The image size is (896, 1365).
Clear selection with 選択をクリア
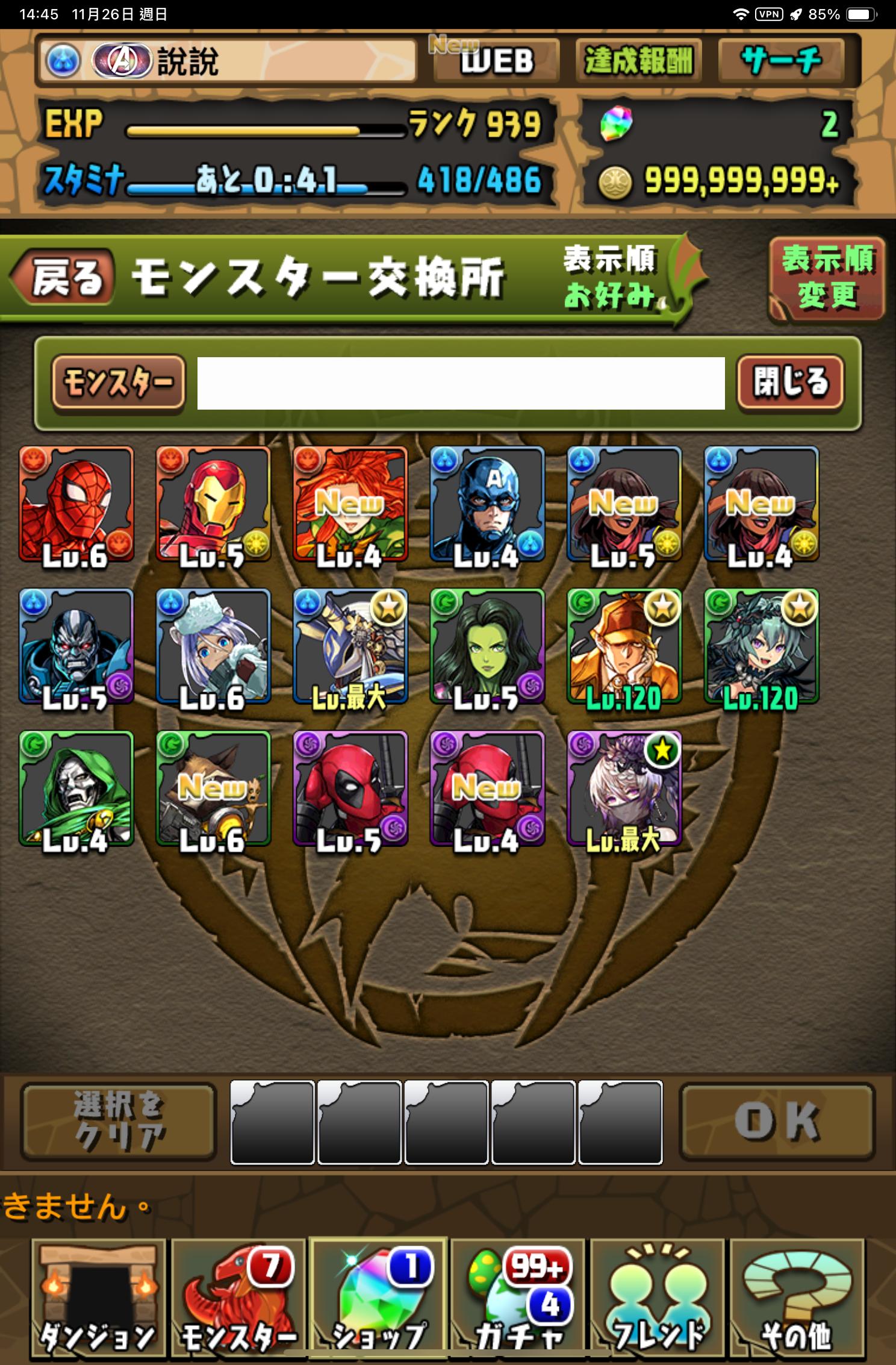click(119, 1122)
